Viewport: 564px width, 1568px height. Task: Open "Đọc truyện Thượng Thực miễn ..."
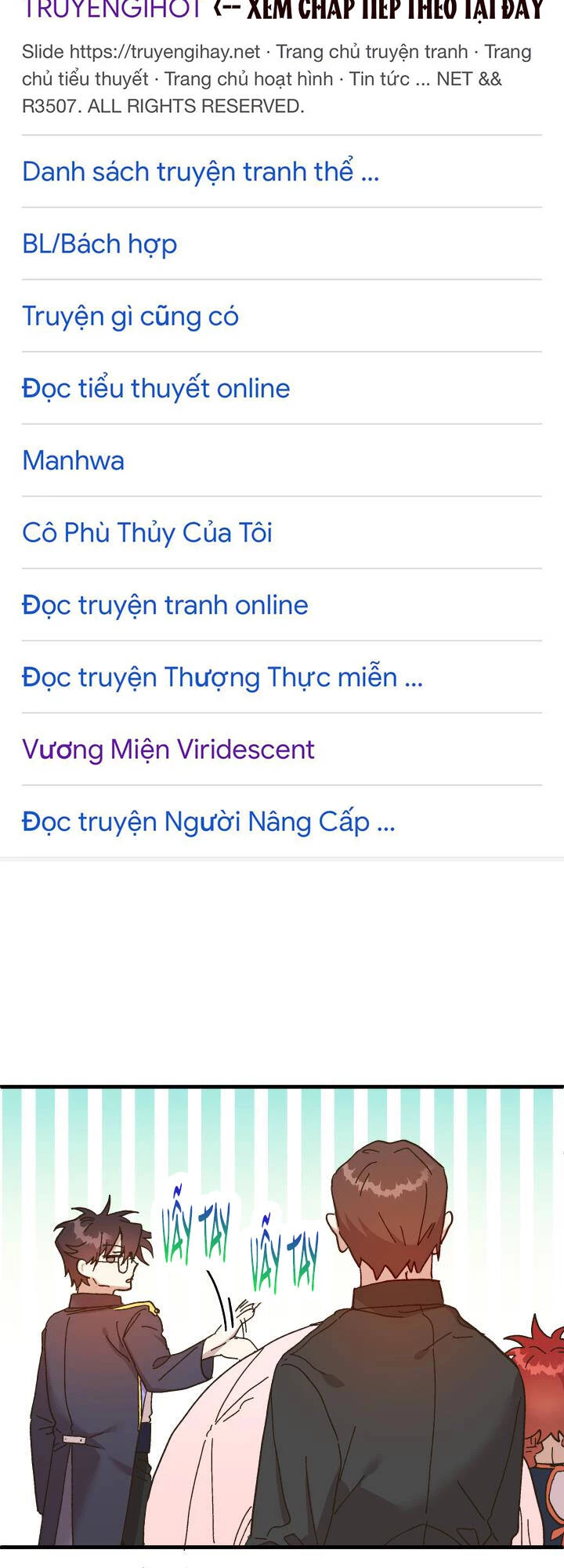222,677
